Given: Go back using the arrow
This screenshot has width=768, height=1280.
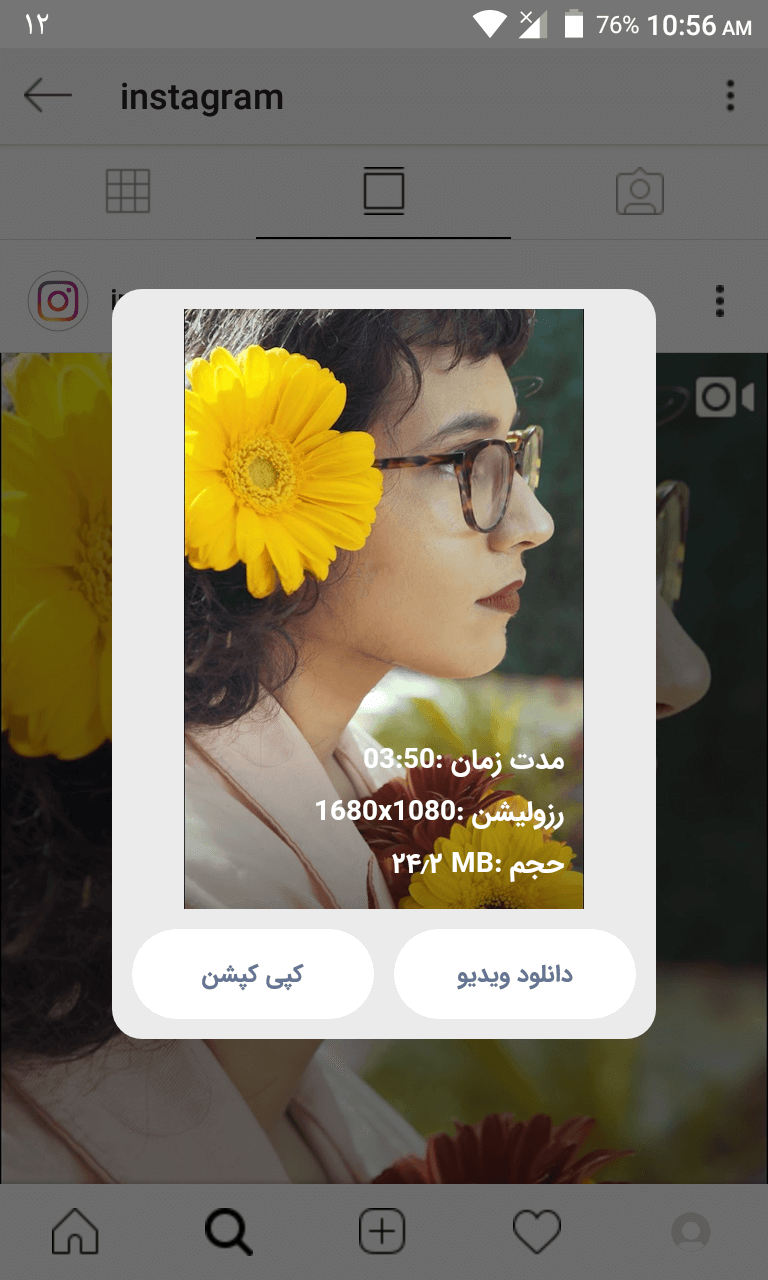Looking at the screenshot, I should (48, 96).
